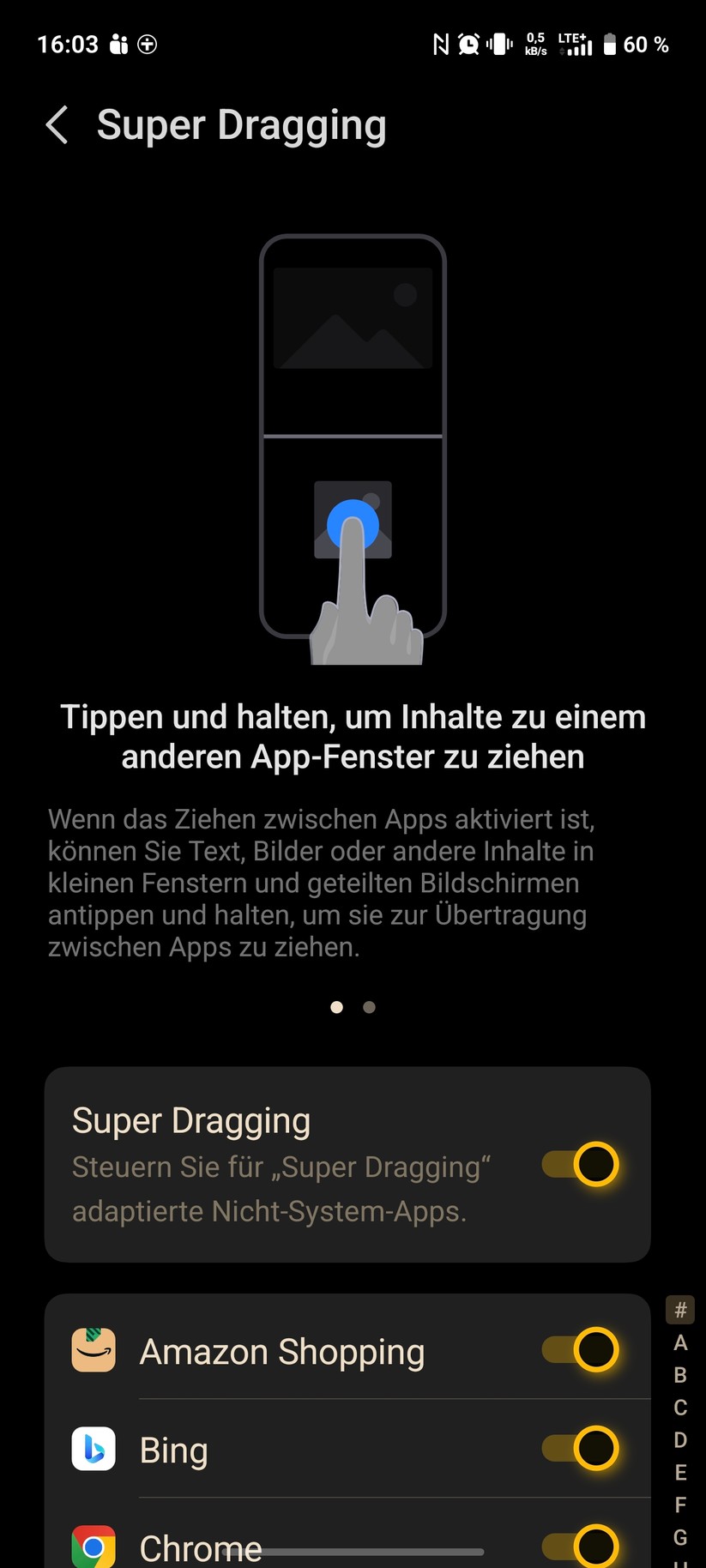Viewport: 706px width, 1568px height.
Task: Tap the first page indicator dot
Action: tap(336, 1006)
